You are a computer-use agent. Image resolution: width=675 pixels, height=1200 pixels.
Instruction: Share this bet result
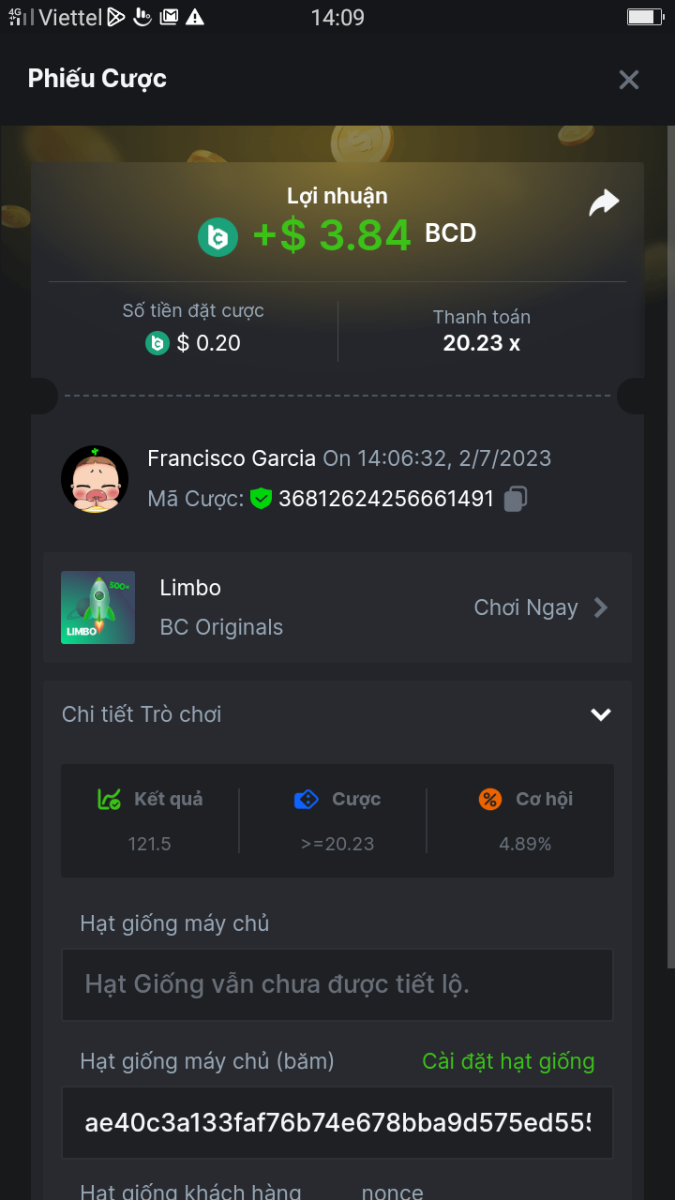tap(604, 204)
